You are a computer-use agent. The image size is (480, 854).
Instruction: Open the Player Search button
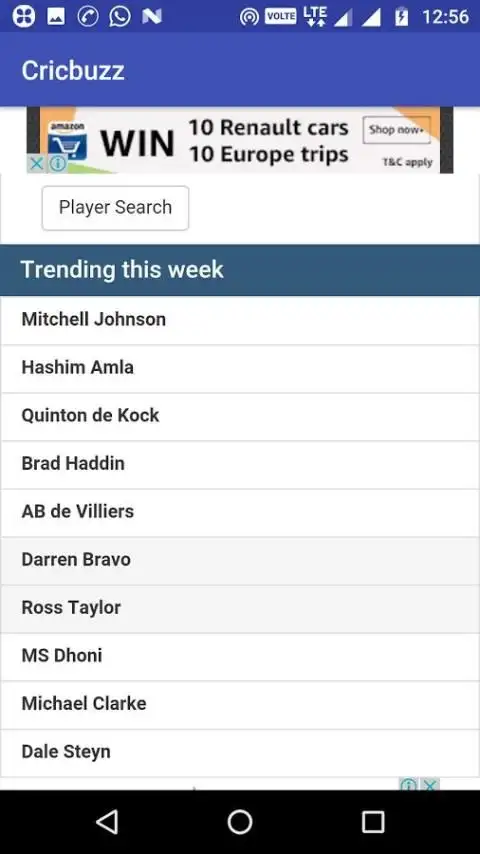[x=115, y=208]
